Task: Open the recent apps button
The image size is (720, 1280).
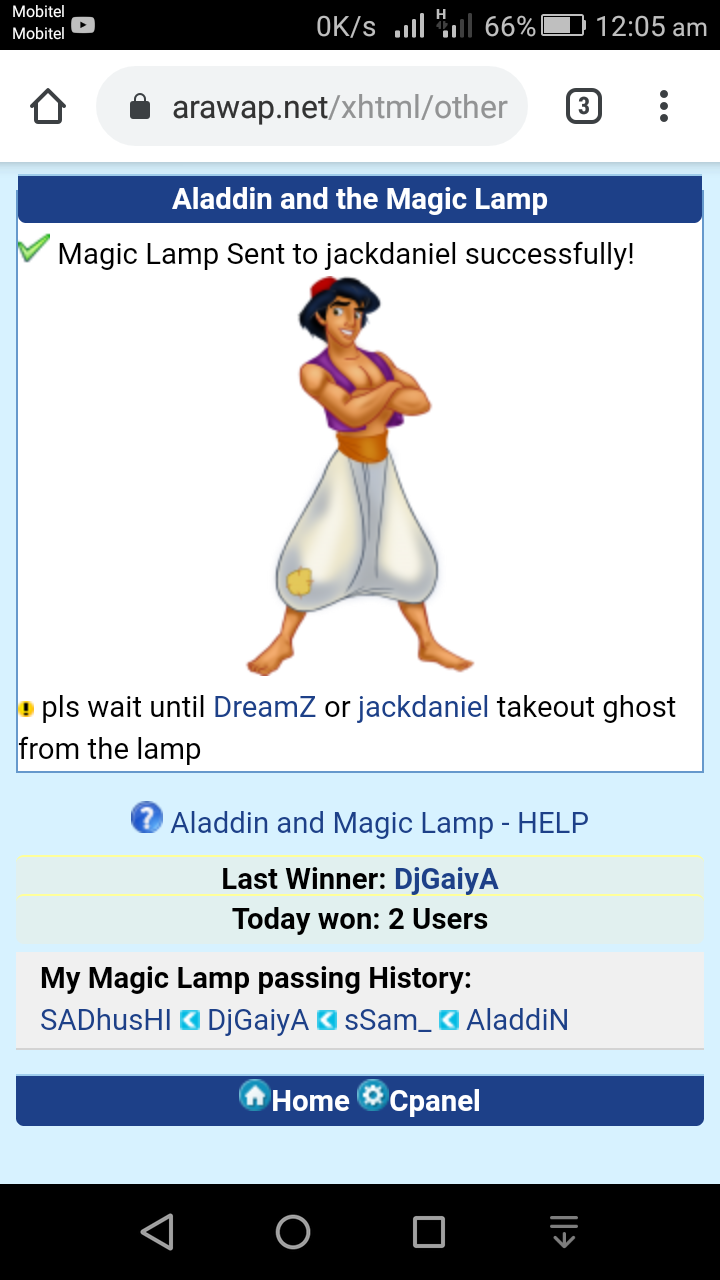Action: click(x=429, y=1232)
